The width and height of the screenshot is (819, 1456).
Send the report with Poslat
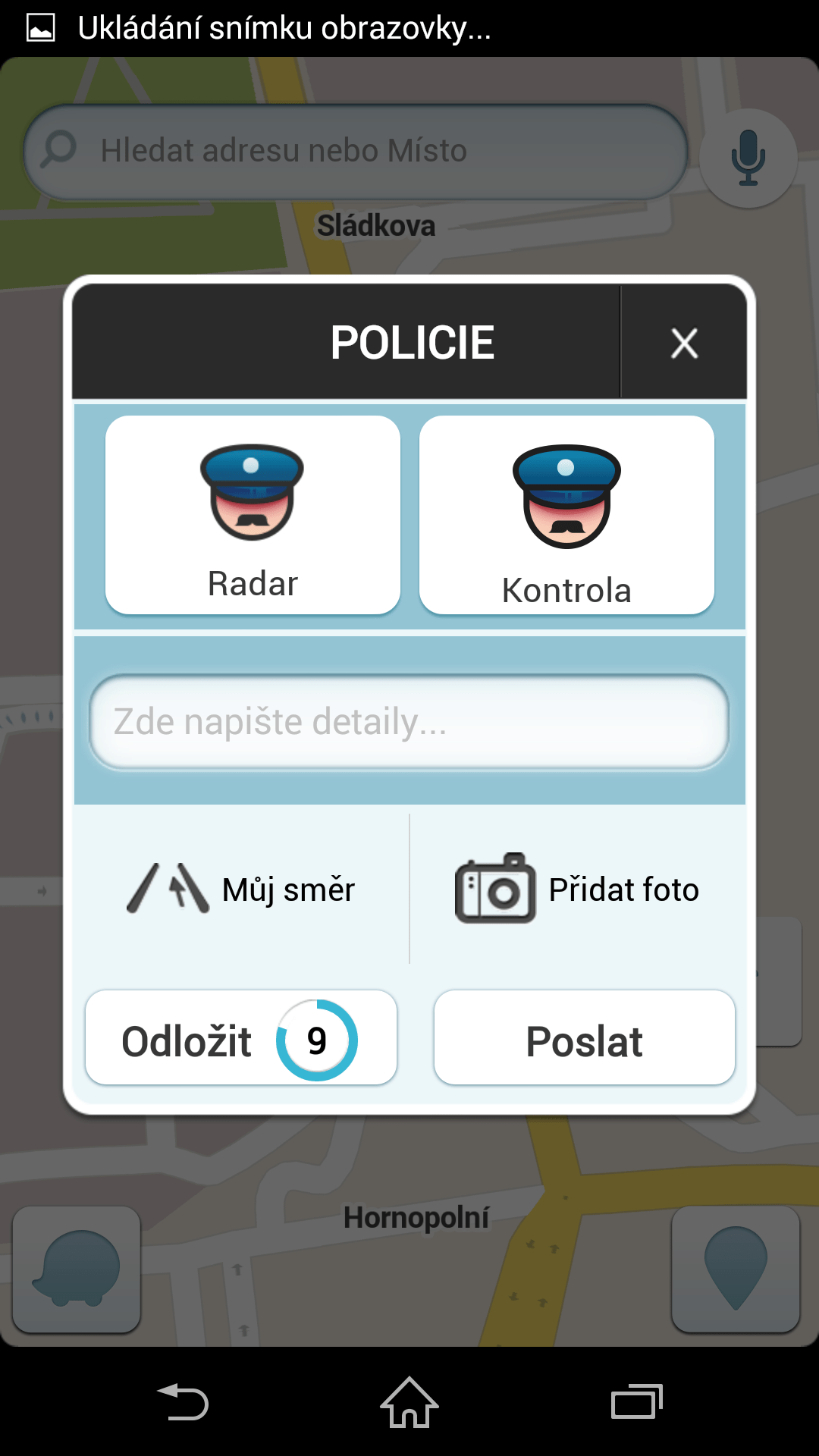click(x=584, y=1038)
